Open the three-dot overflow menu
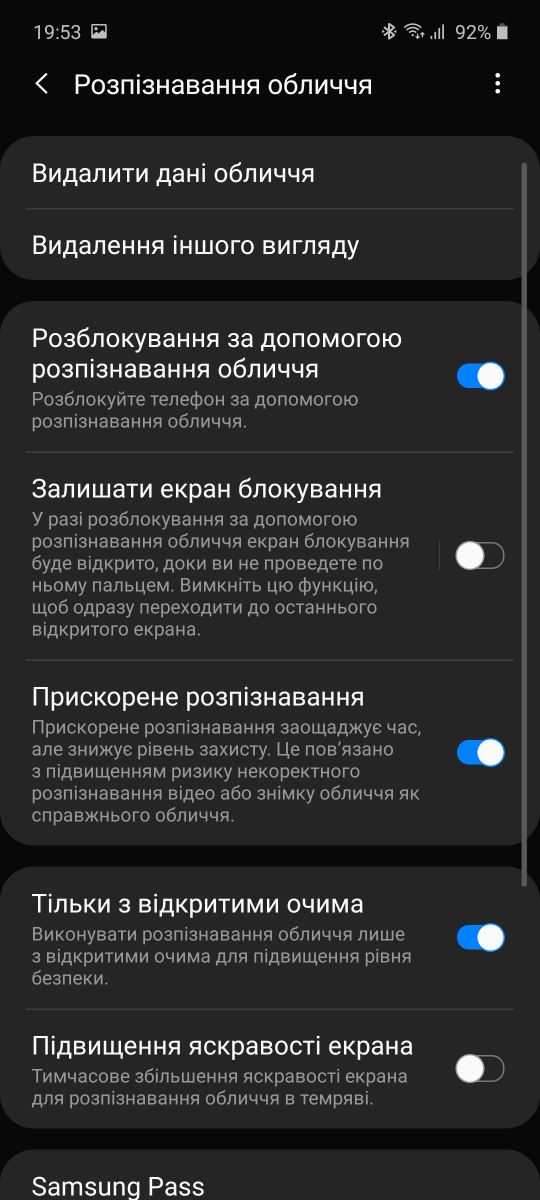This screenshot has width=540, height=1200. (x=497, y=84)
